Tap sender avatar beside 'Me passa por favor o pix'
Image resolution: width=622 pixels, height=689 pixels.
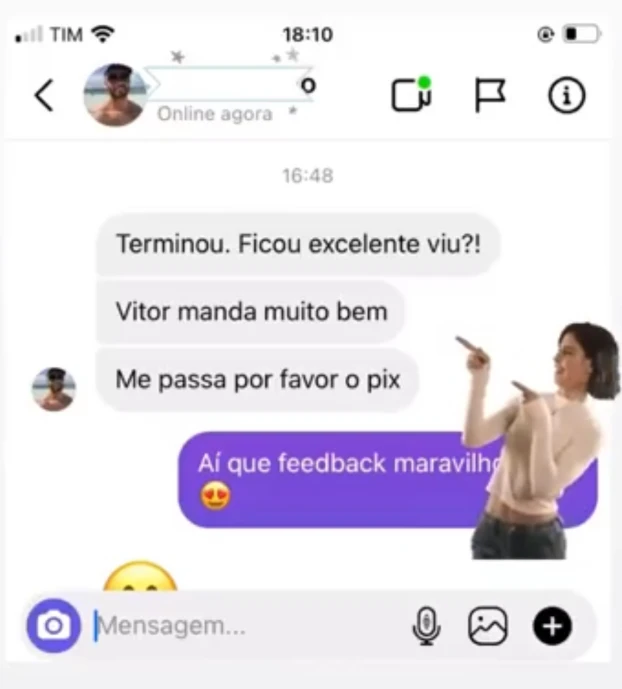coord(53,389)
